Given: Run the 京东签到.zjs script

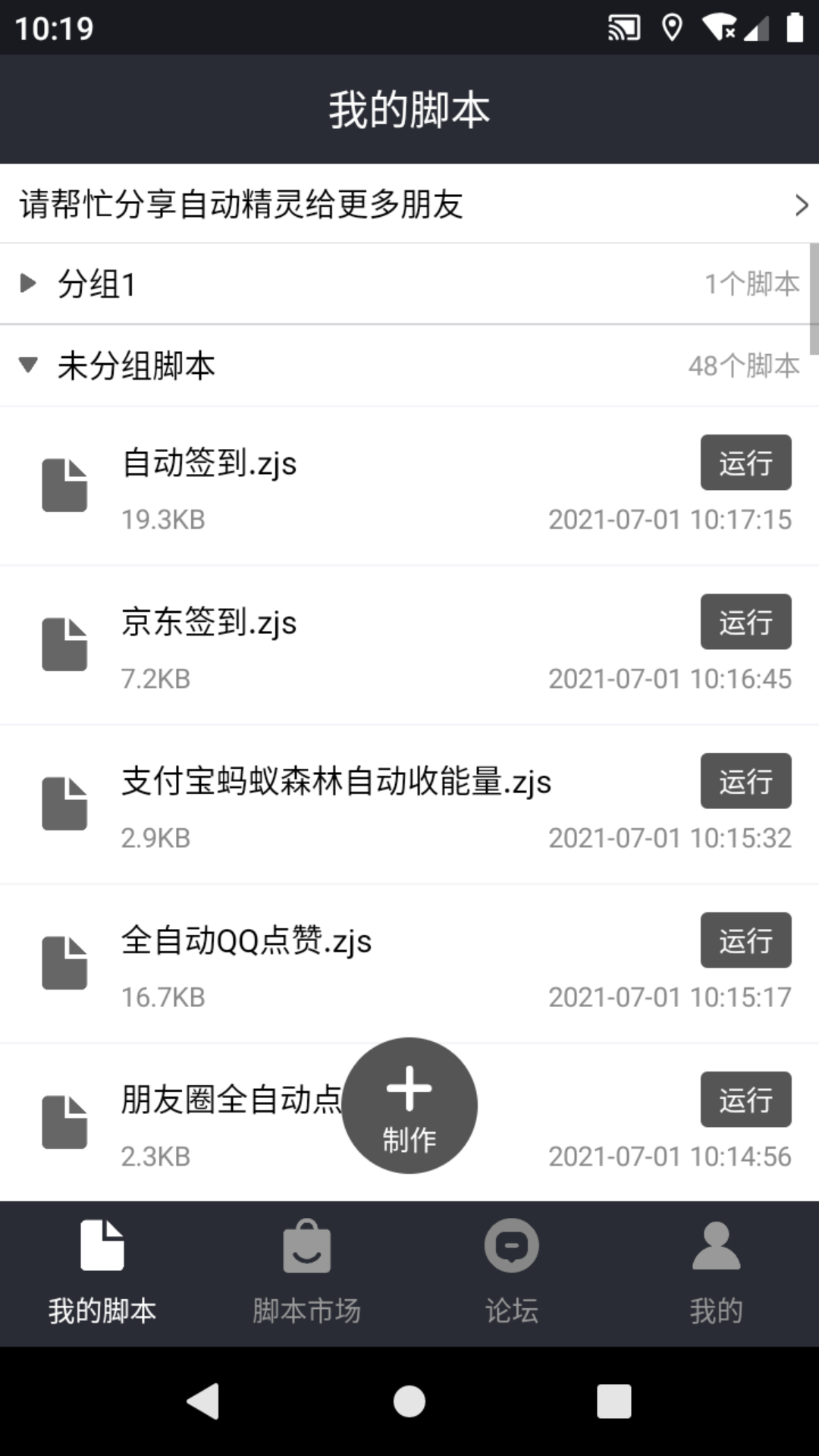Looking at the screenshot, I should 745,622.
